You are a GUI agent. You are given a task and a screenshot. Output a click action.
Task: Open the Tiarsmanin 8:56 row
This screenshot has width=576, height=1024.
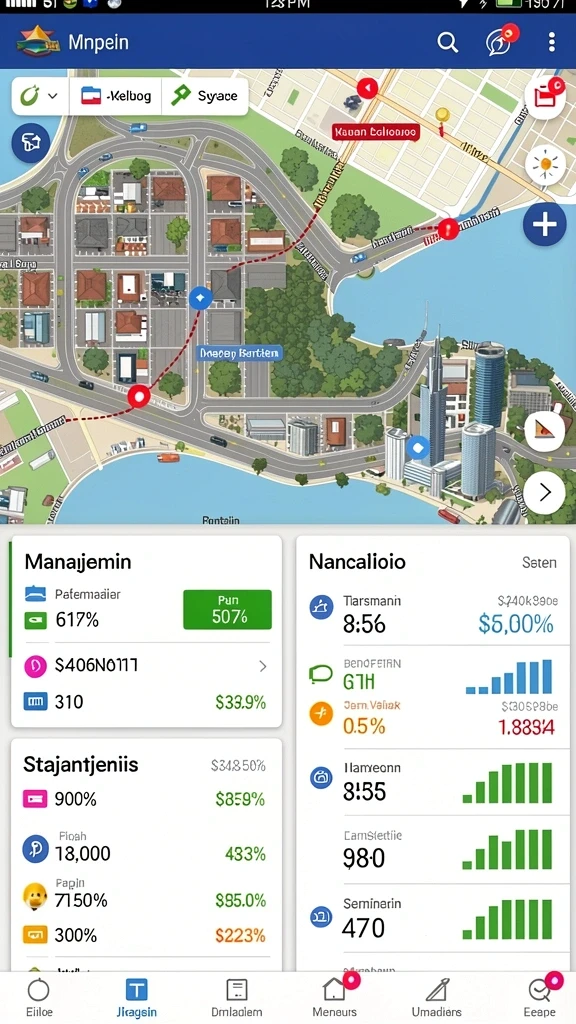point(432,615)
